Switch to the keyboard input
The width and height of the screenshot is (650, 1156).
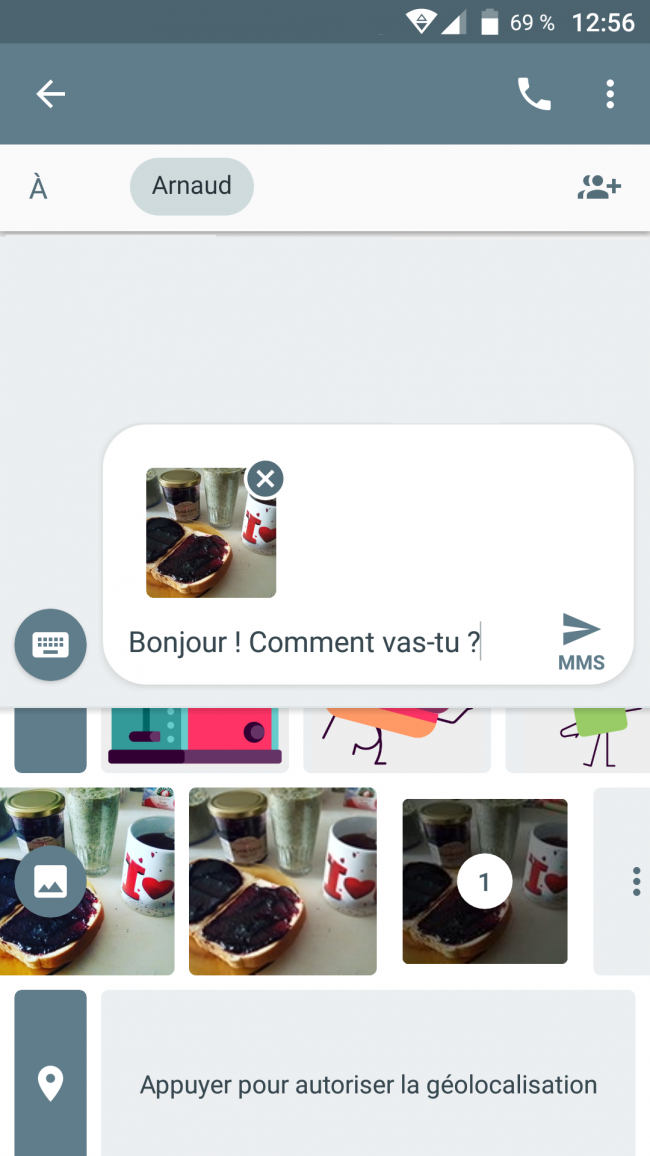coord(50,645)
